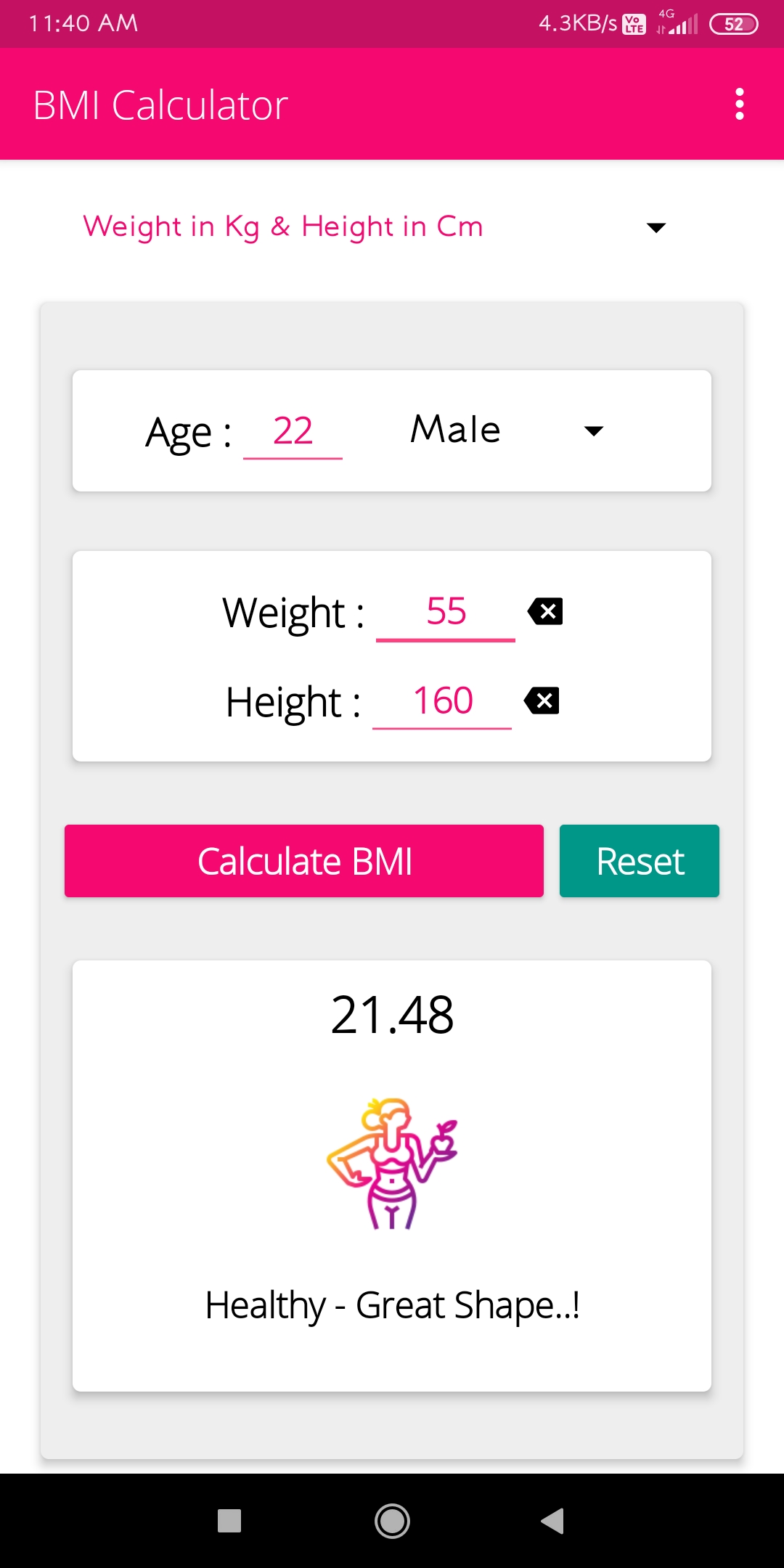This screenshot has width=784, height=1568.
Task: Edit the Weight input field
Action: [446, 612]
